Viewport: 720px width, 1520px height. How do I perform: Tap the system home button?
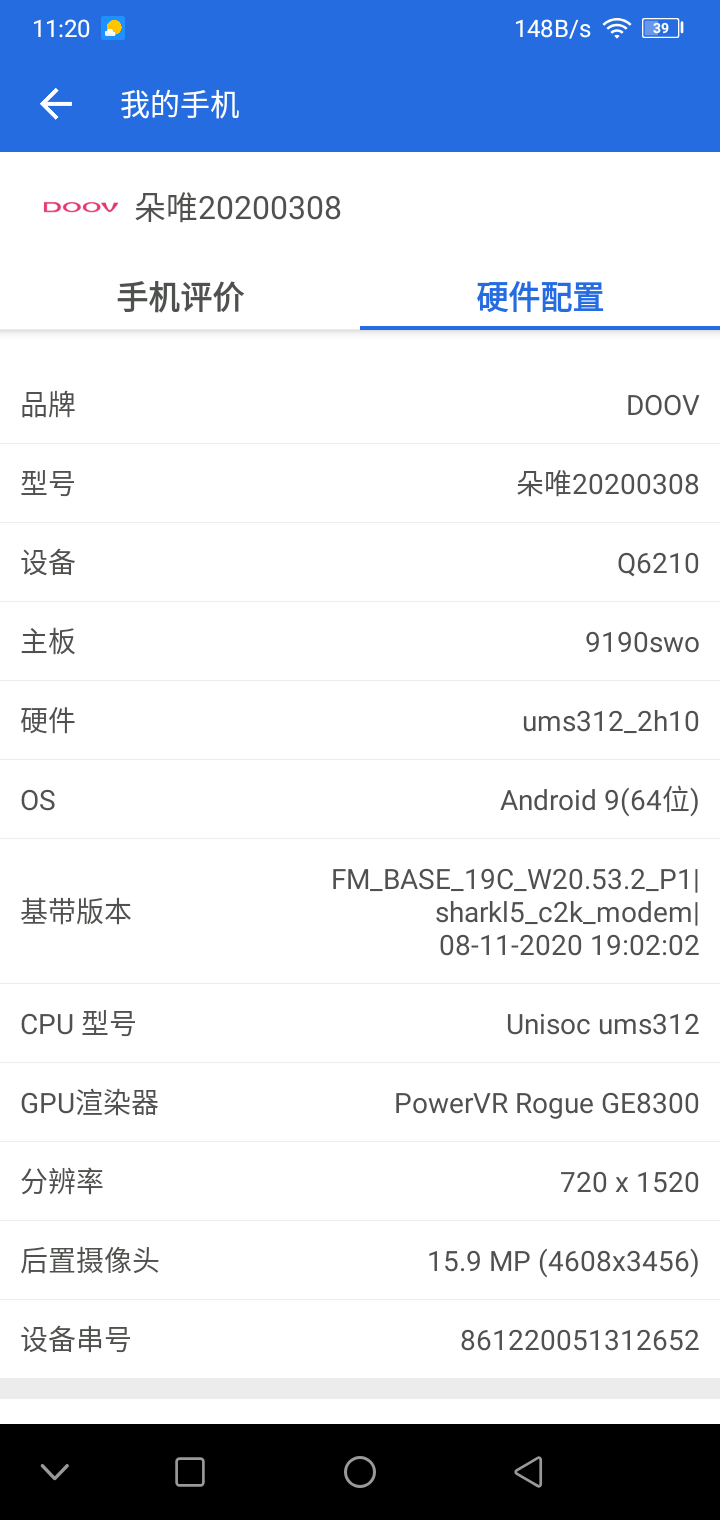pos(360,1471)
